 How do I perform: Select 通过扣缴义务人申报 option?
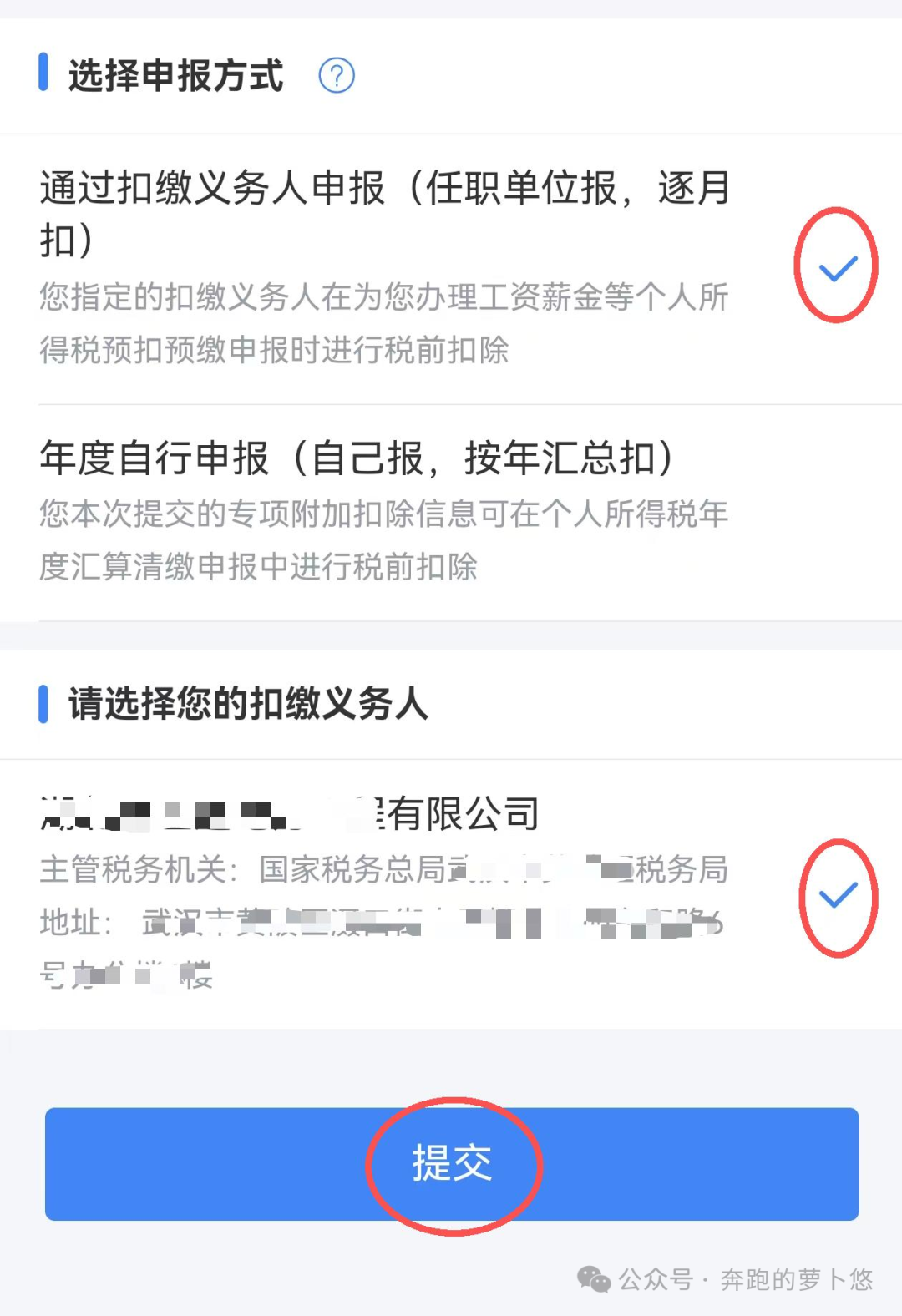click(384, 267)
